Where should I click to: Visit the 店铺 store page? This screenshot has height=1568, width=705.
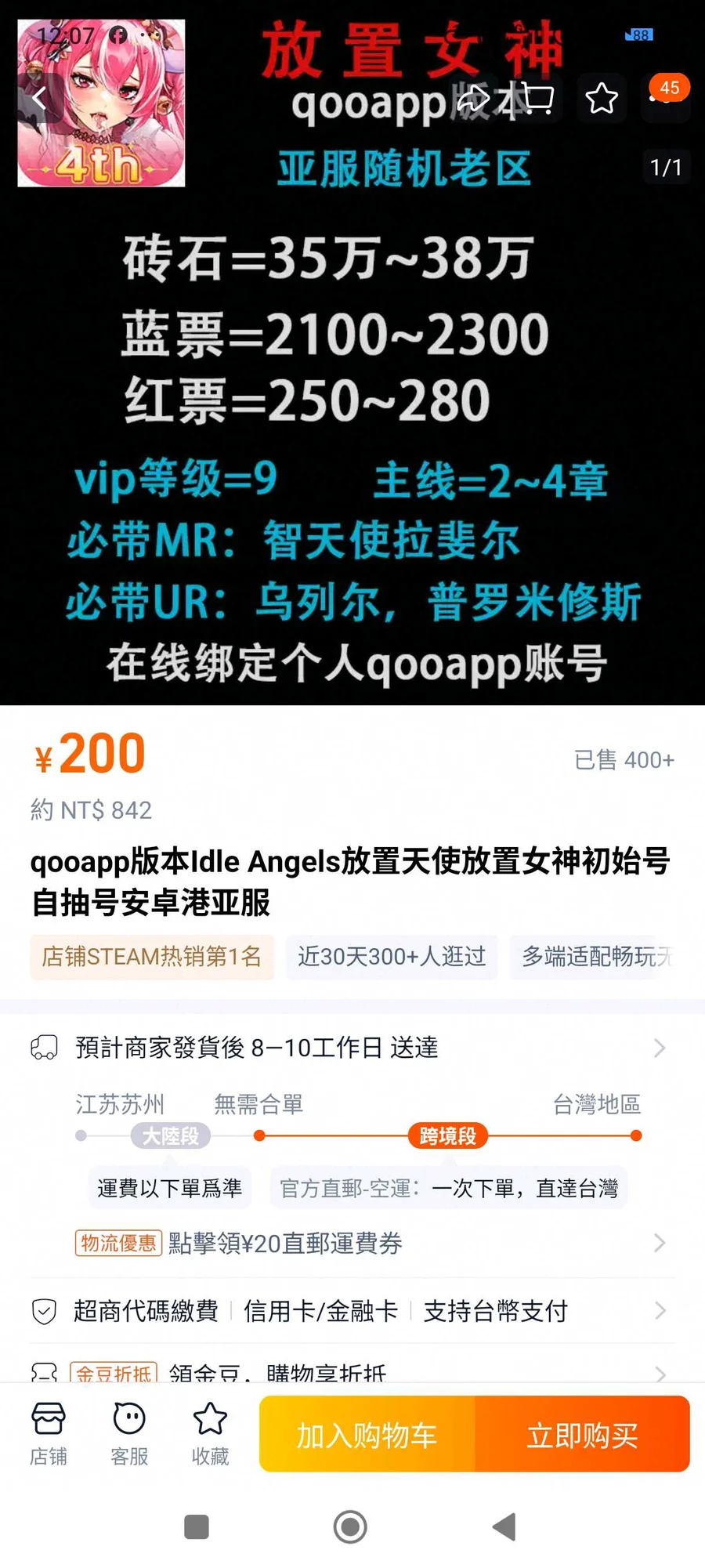49,1434
